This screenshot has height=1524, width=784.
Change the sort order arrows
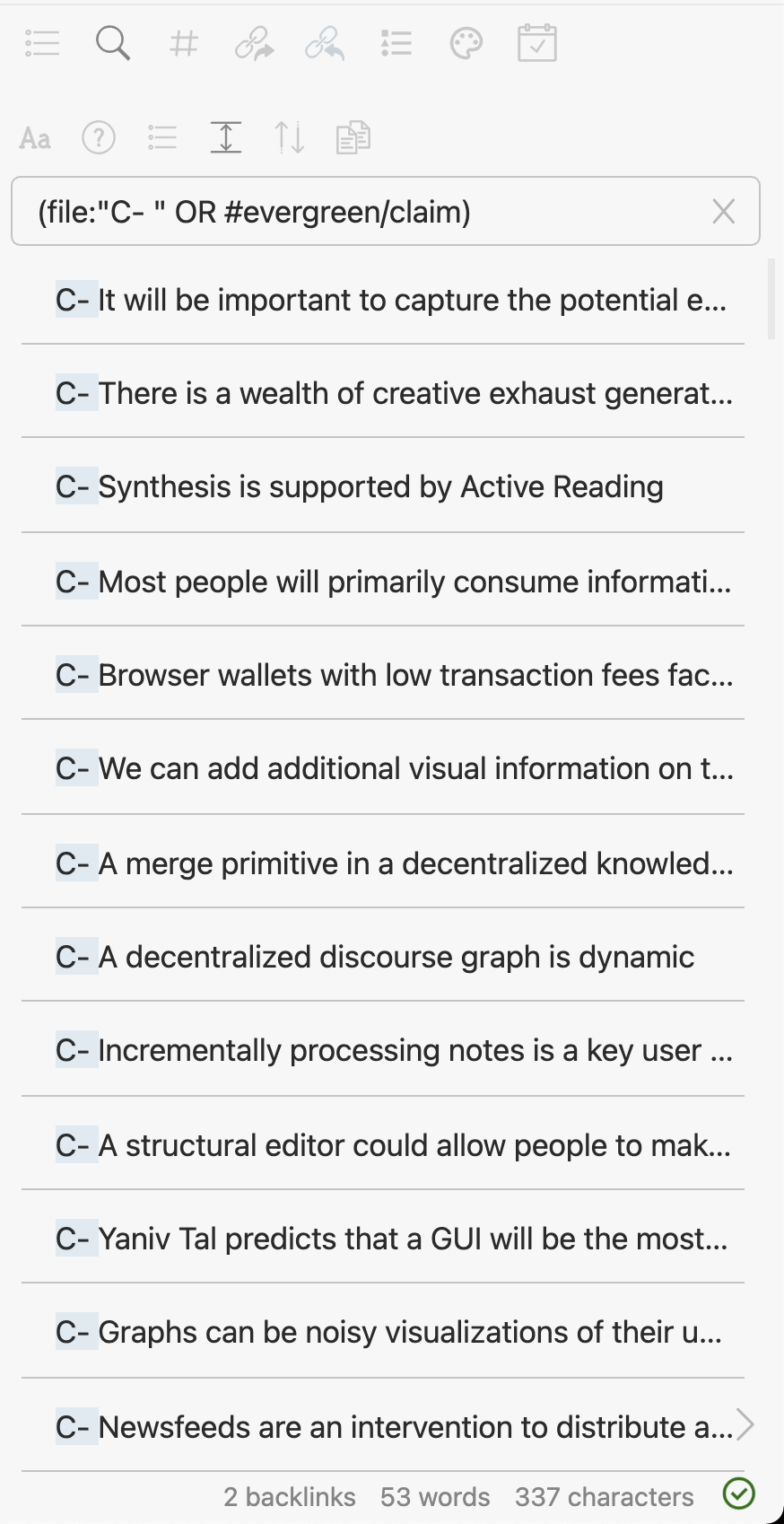(x=289, y=138)
